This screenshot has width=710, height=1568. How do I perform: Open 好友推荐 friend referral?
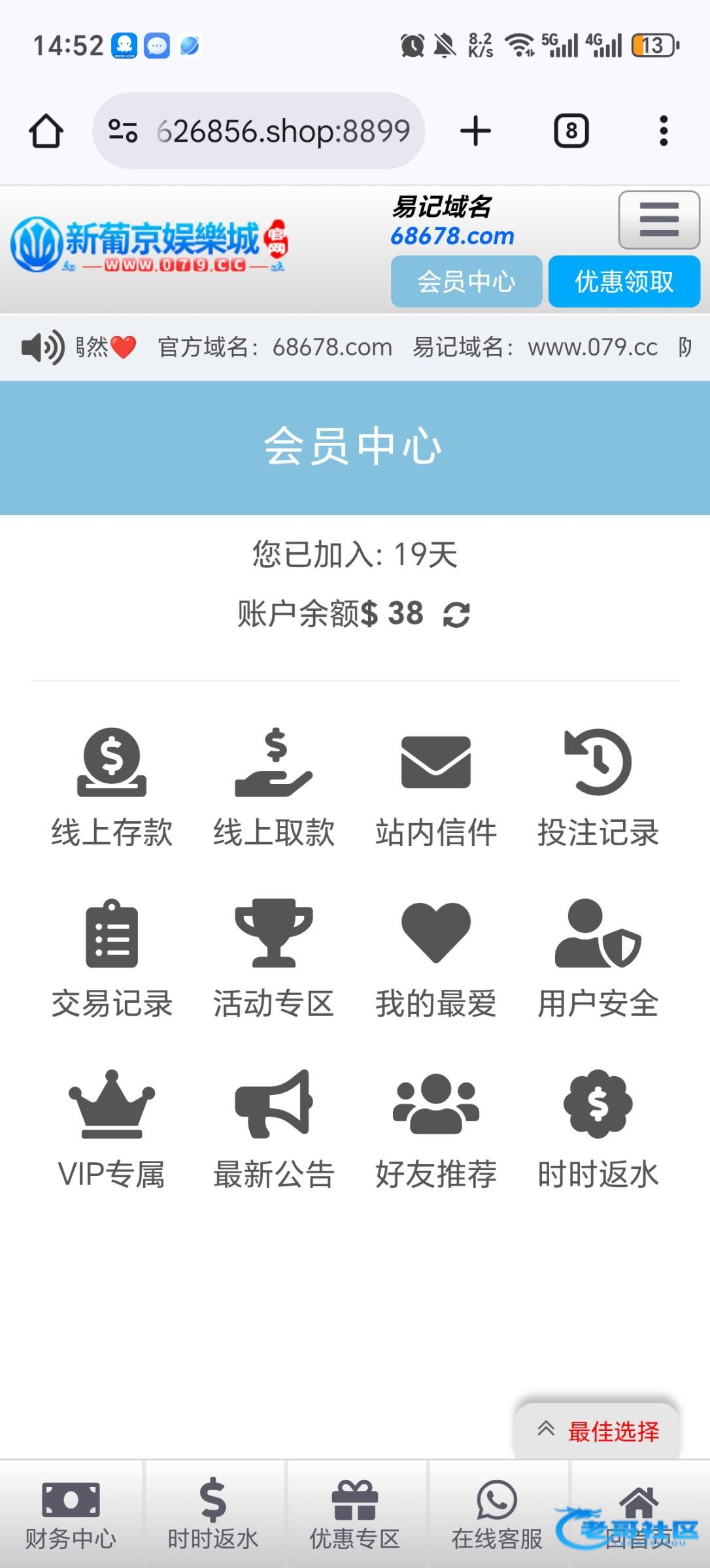[436, 1128]
